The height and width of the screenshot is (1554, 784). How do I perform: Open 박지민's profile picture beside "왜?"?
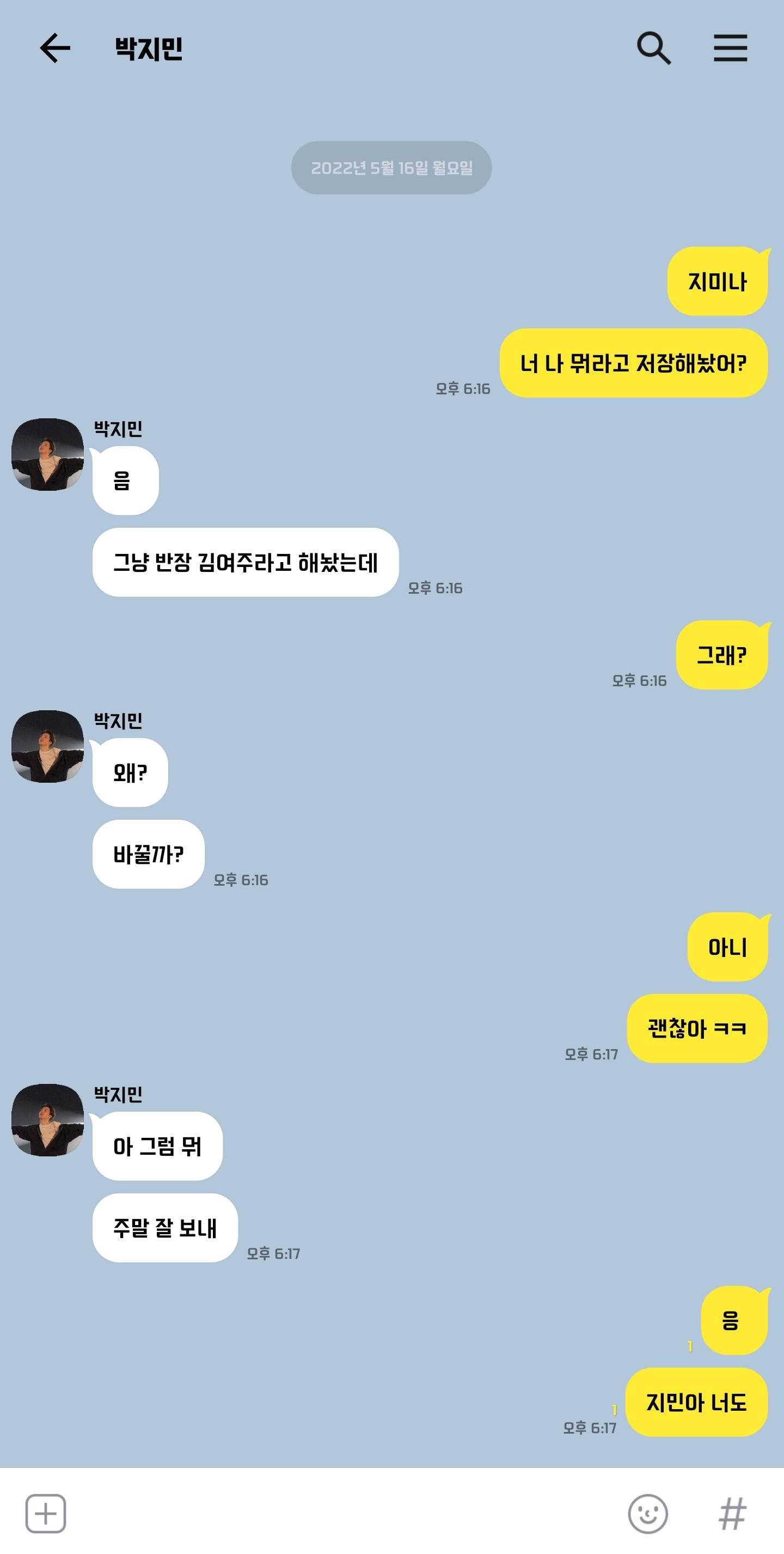(48, 746)
